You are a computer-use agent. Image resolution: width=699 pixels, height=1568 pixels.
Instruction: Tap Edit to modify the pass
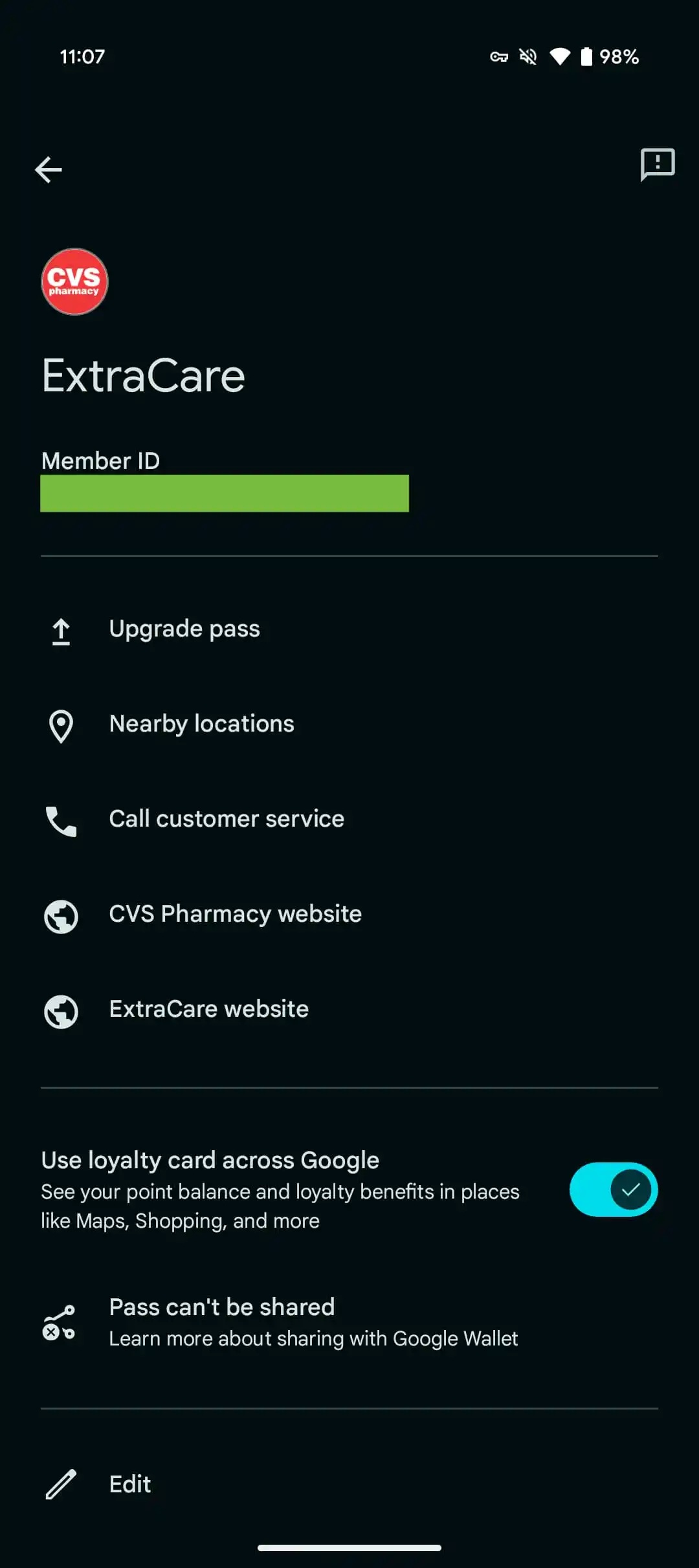coord(129,1485)
